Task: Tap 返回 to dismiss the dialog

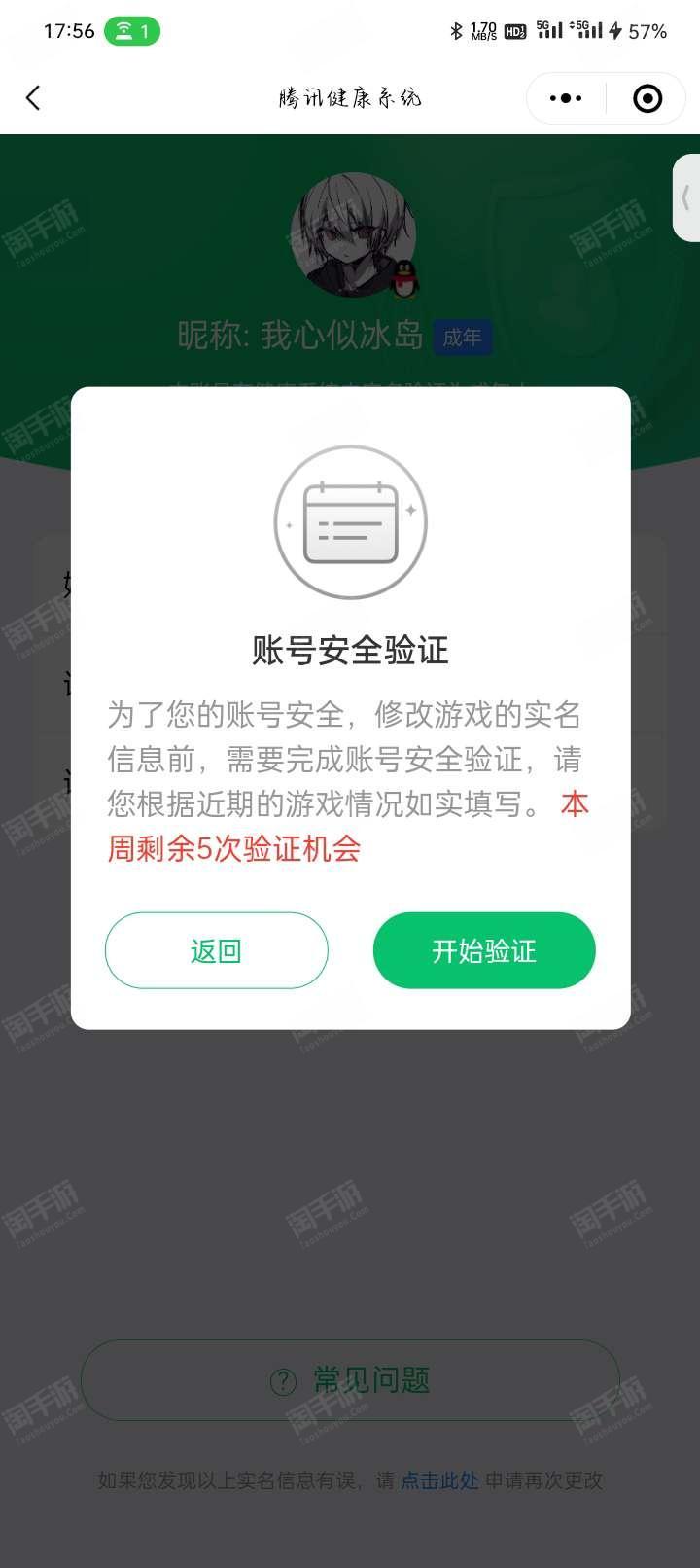Action: click(x=216, y=950)
